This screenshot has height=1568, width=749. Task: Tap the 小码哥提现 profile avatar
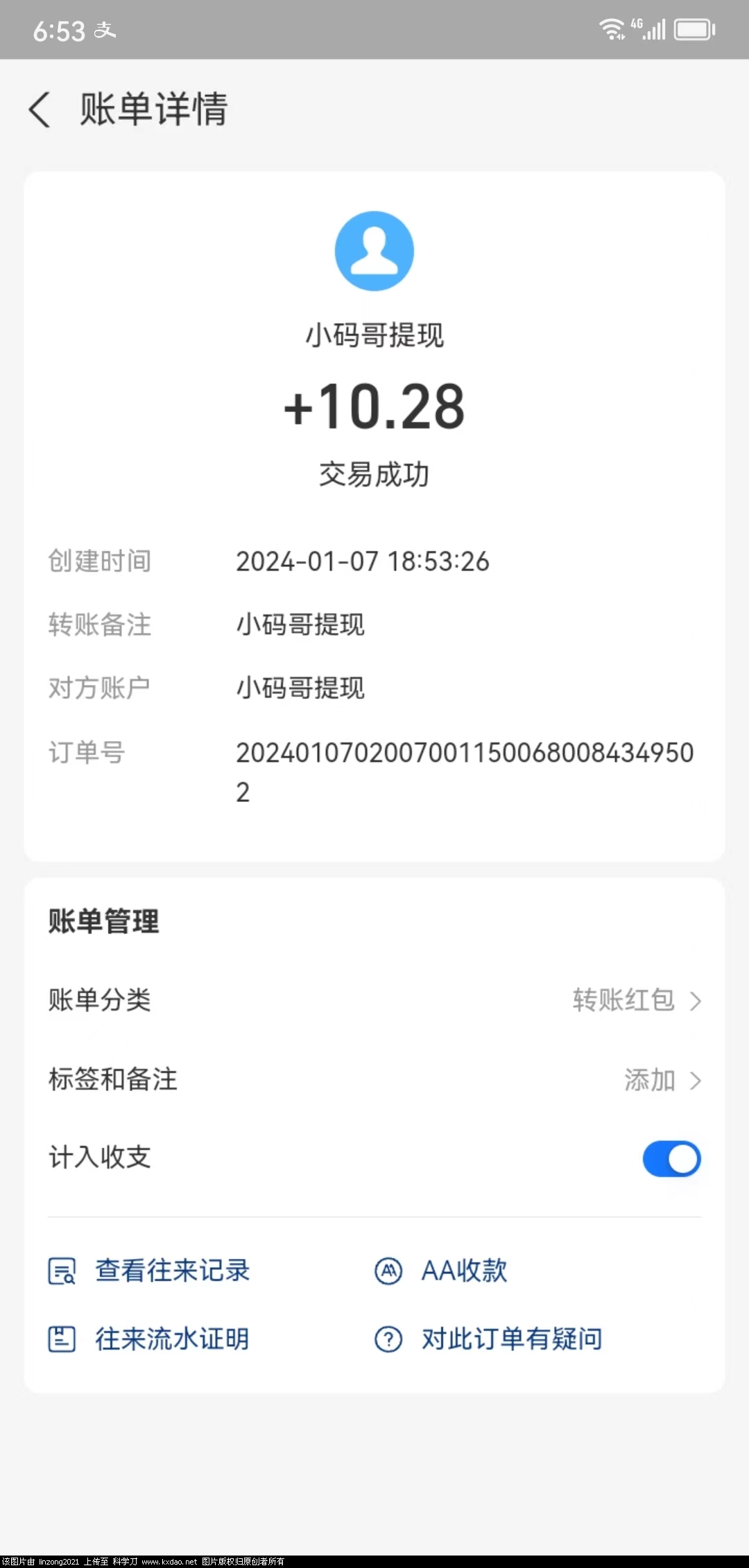click(374, 251)
